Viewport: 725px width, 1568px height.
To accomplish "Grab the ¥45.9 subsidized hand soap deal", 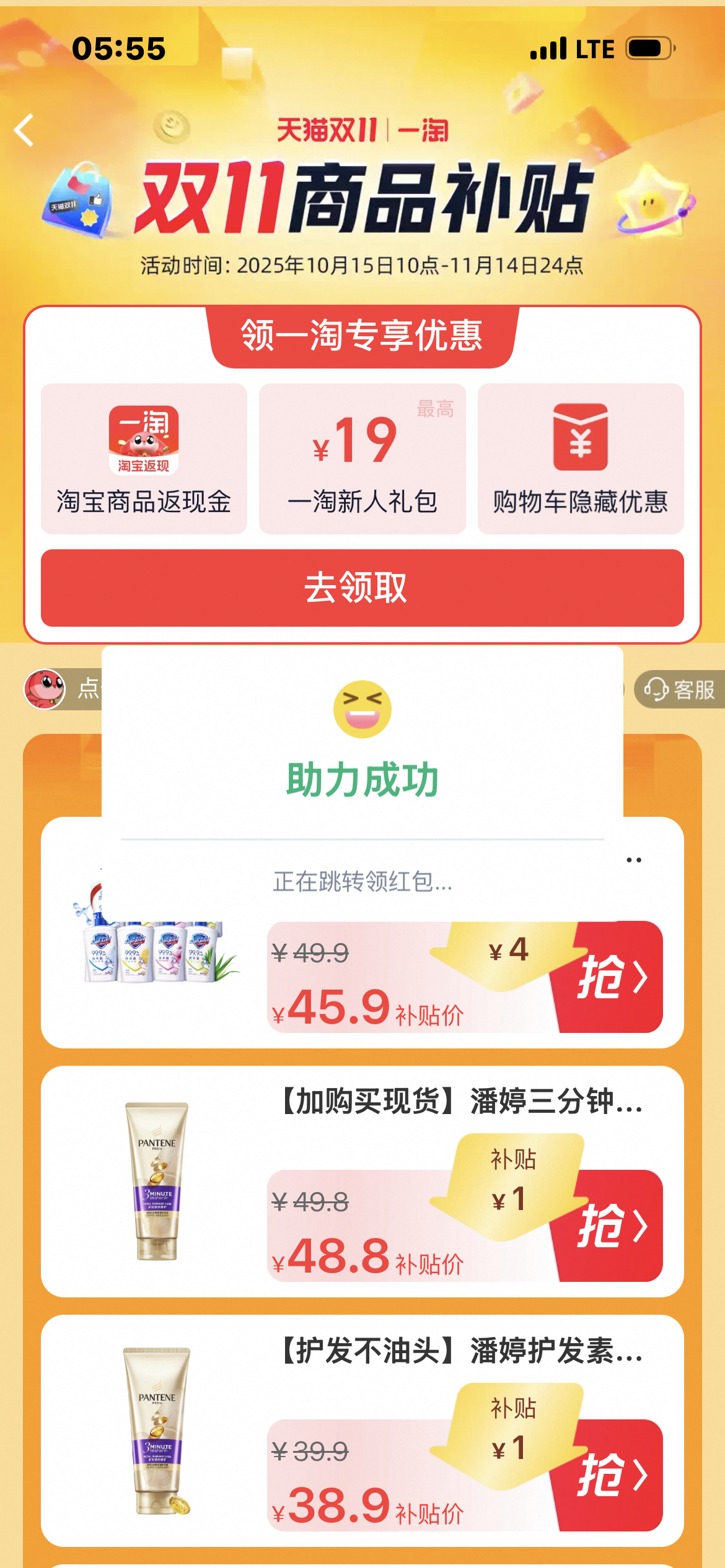I will tap(611, 977).
